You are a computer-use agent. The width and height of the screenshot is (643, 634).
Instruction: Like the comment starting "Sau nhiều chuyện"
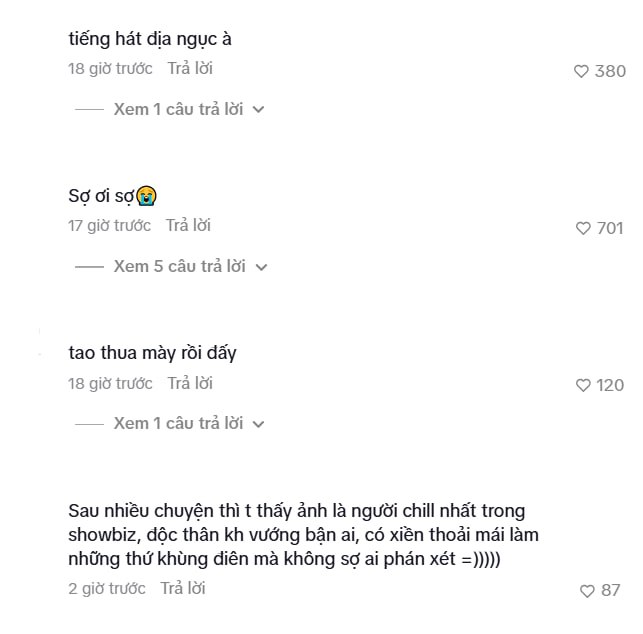pyautogui.click(x=587, y=591)
